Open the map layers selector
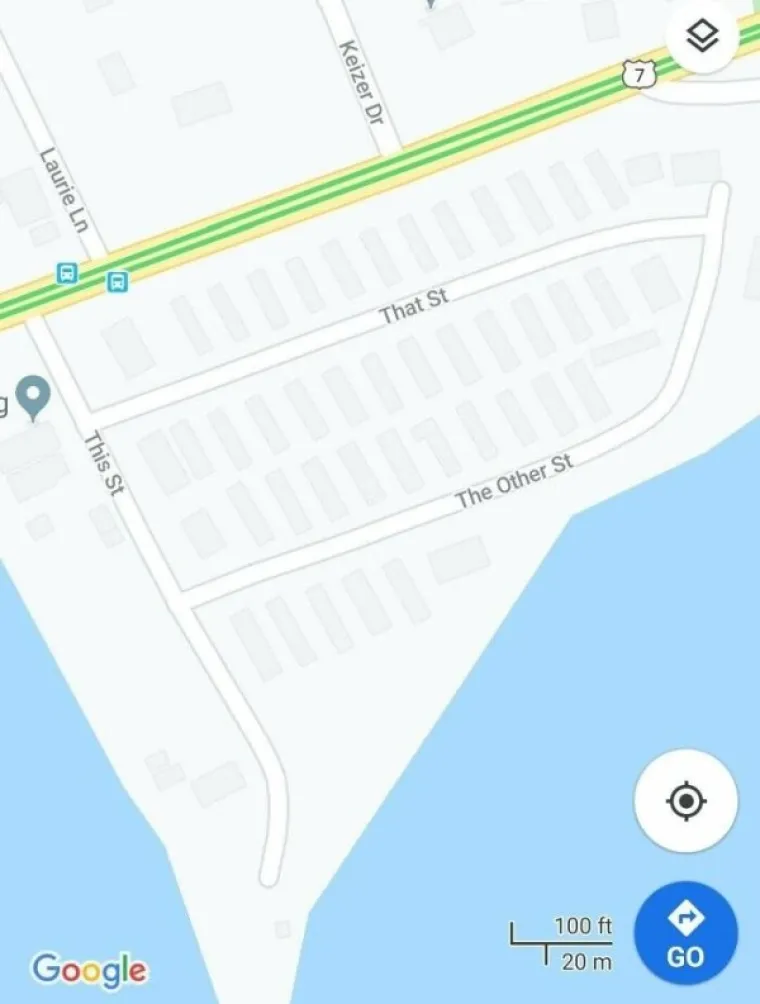 coord(703,36)
